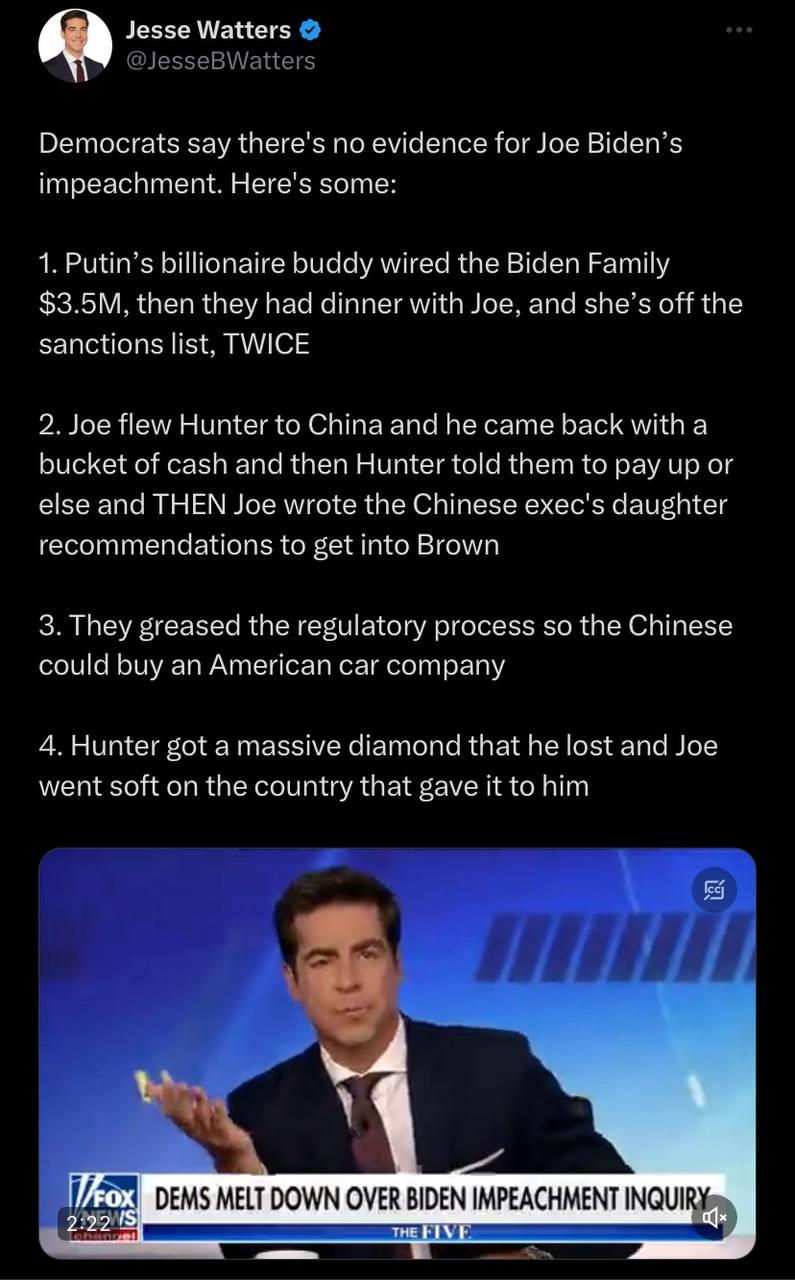Image resolution: width=795 pixels, height=1280 pixels.
Task: Open Jesse Watters' profile picture
Action: [x=75, y=46]
